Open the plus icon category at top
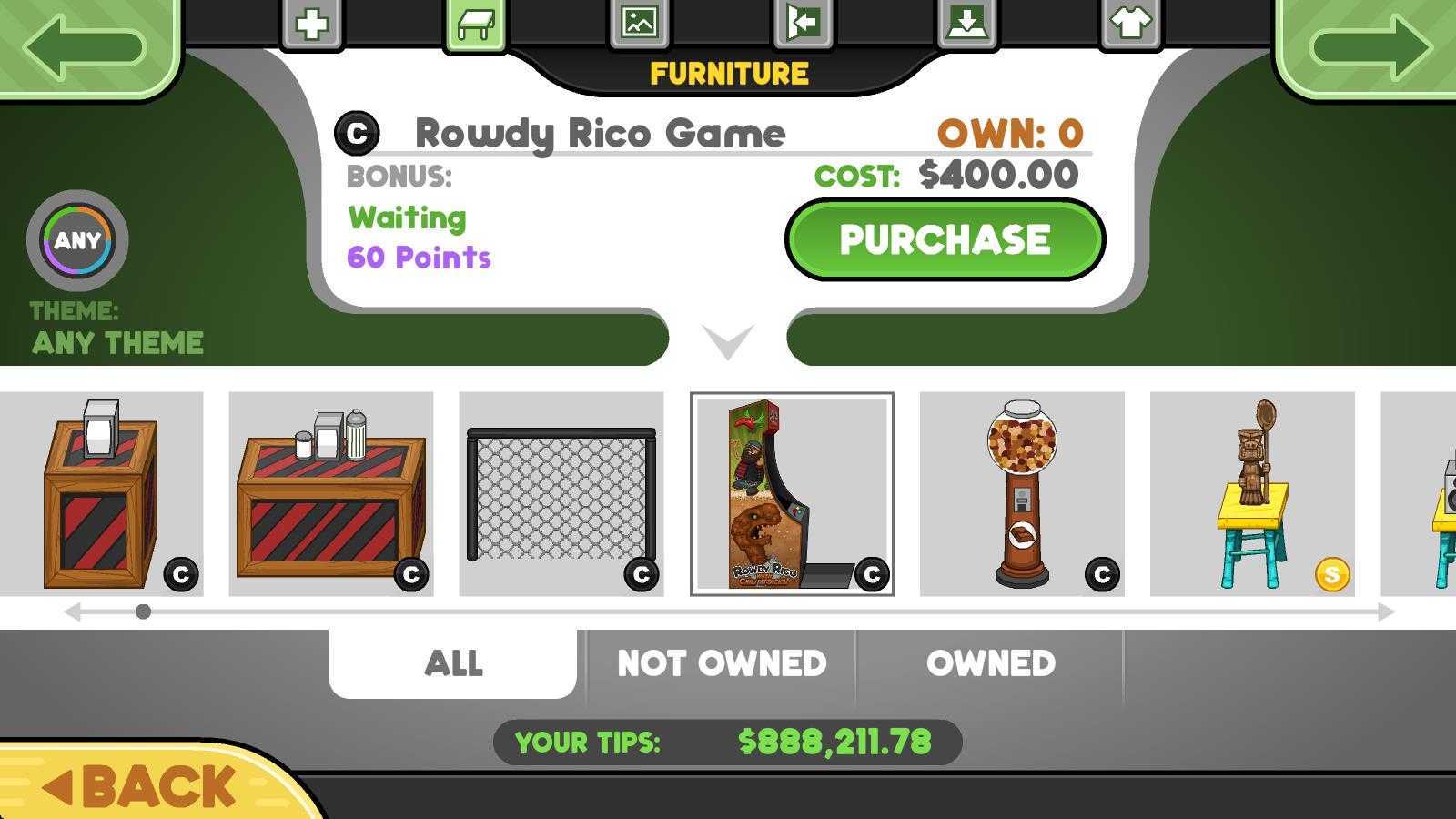The image size is (1456, 819). [x=312, y=24]
